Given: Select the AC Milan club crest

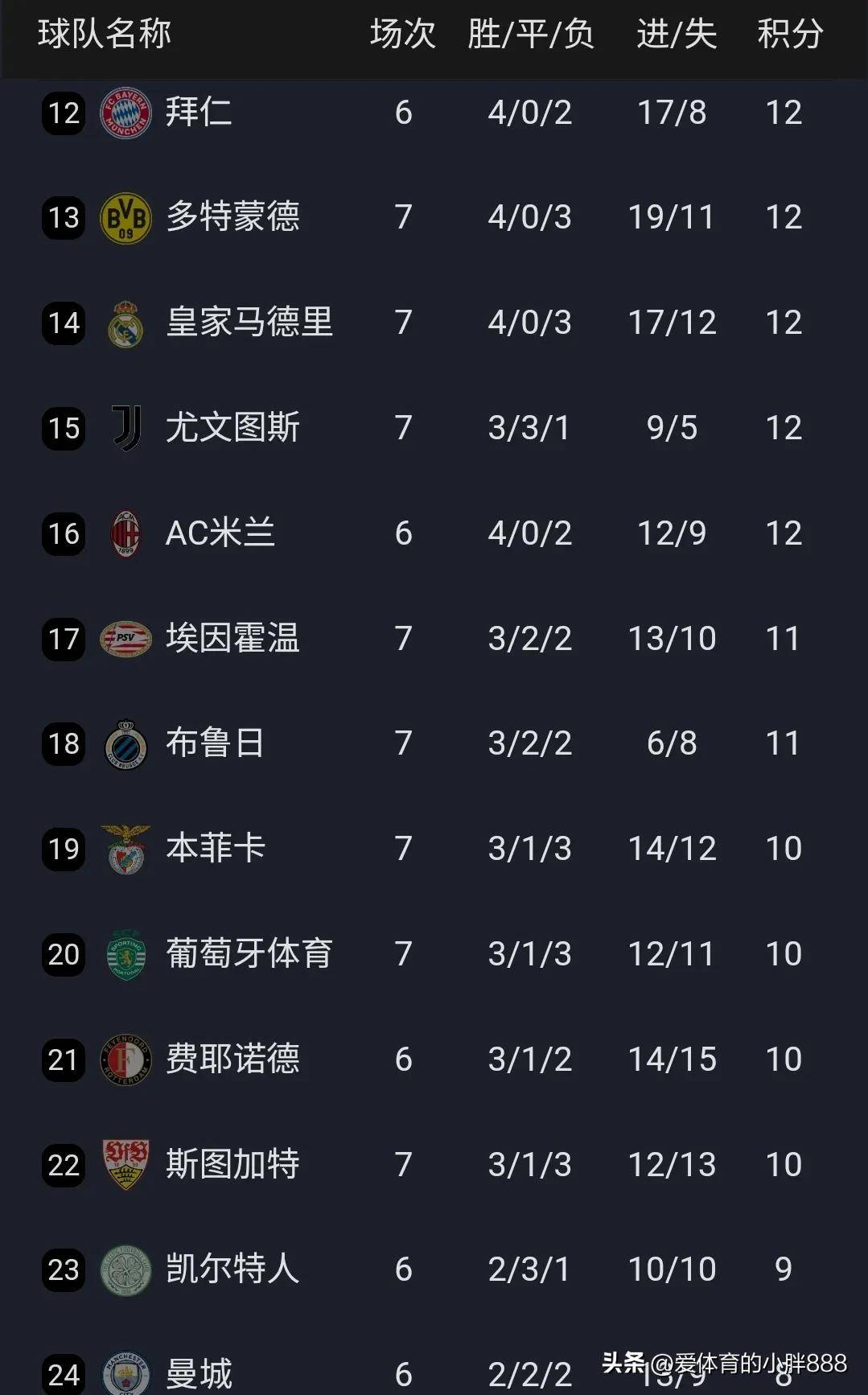Looking at the screenshot, I should coord(125,533).
